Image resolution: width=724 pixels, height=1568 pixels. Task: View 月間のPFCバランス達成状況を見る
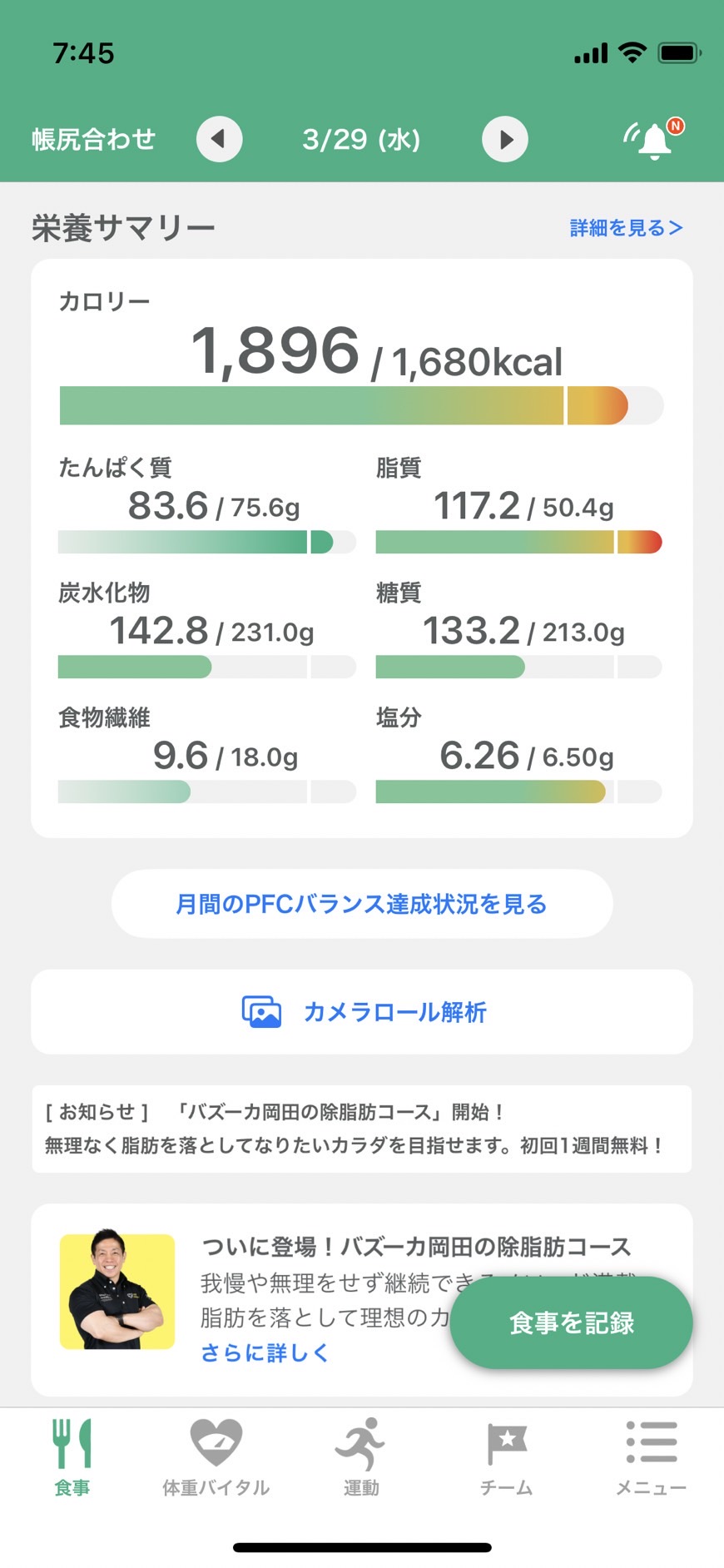pos(362,904)
